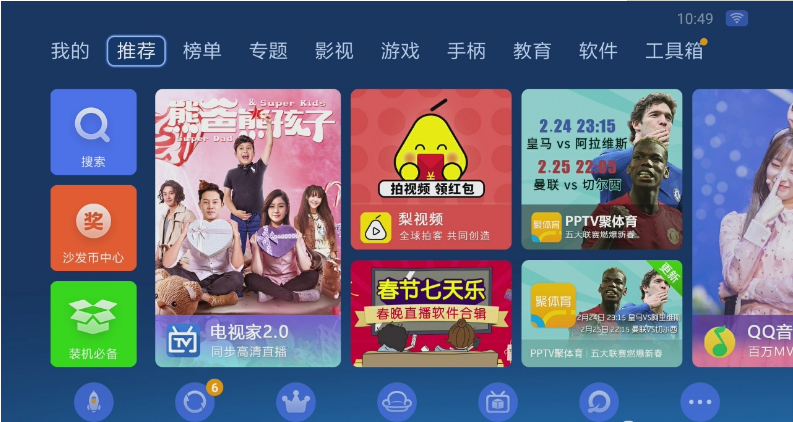
Task: Open the 手柄 tab
Action: point(466,51)
